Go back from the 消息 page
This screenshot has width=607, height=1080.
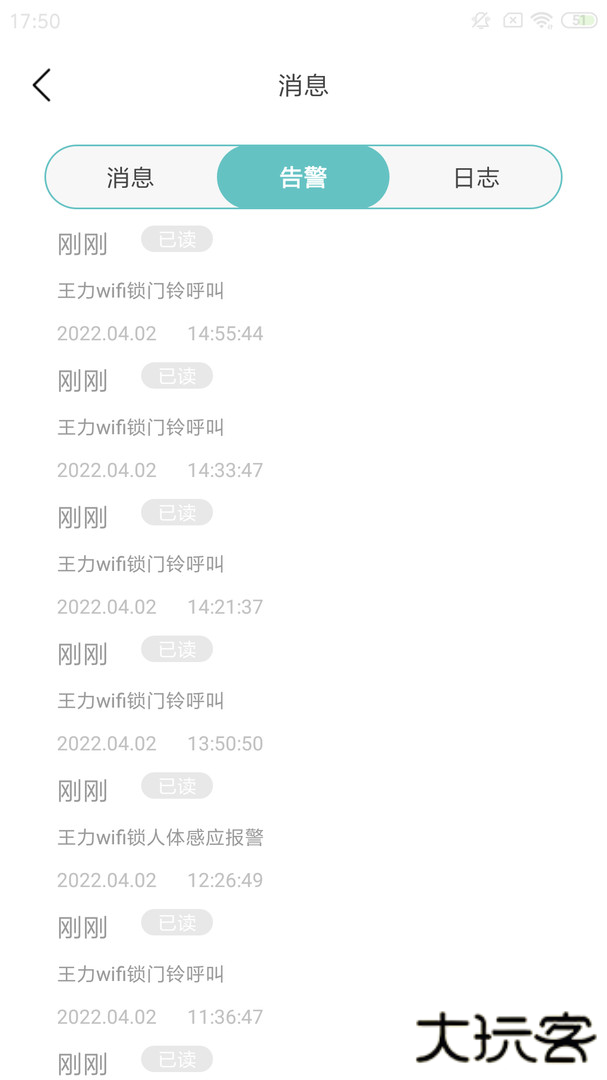(x=41, y=86)
